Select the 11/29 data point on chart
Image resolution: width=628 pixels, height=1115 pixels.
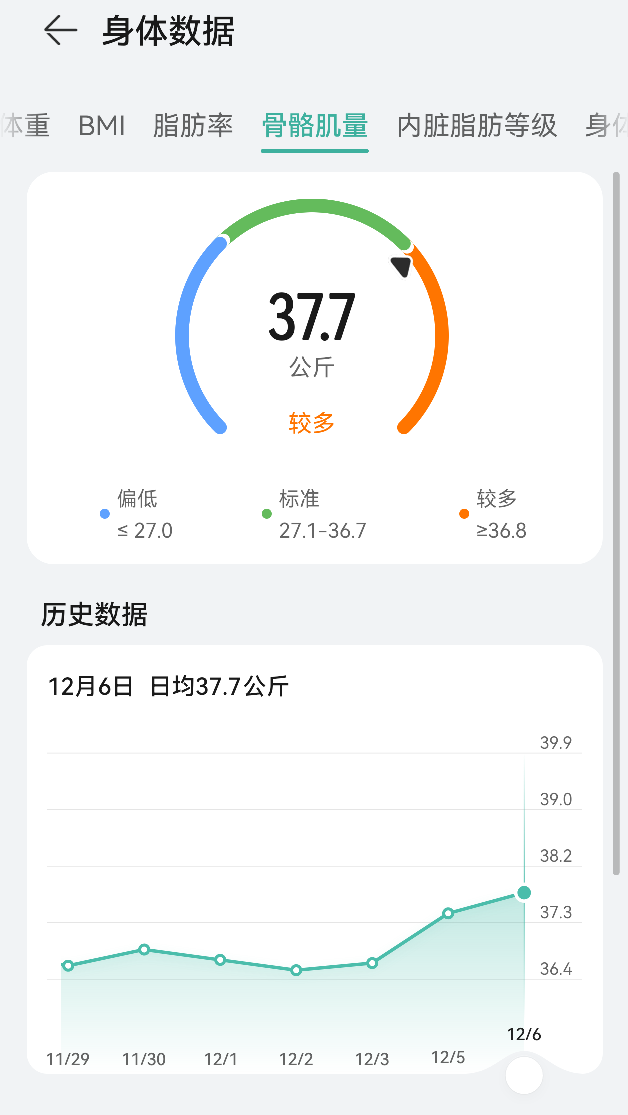(x=68, y=966)
